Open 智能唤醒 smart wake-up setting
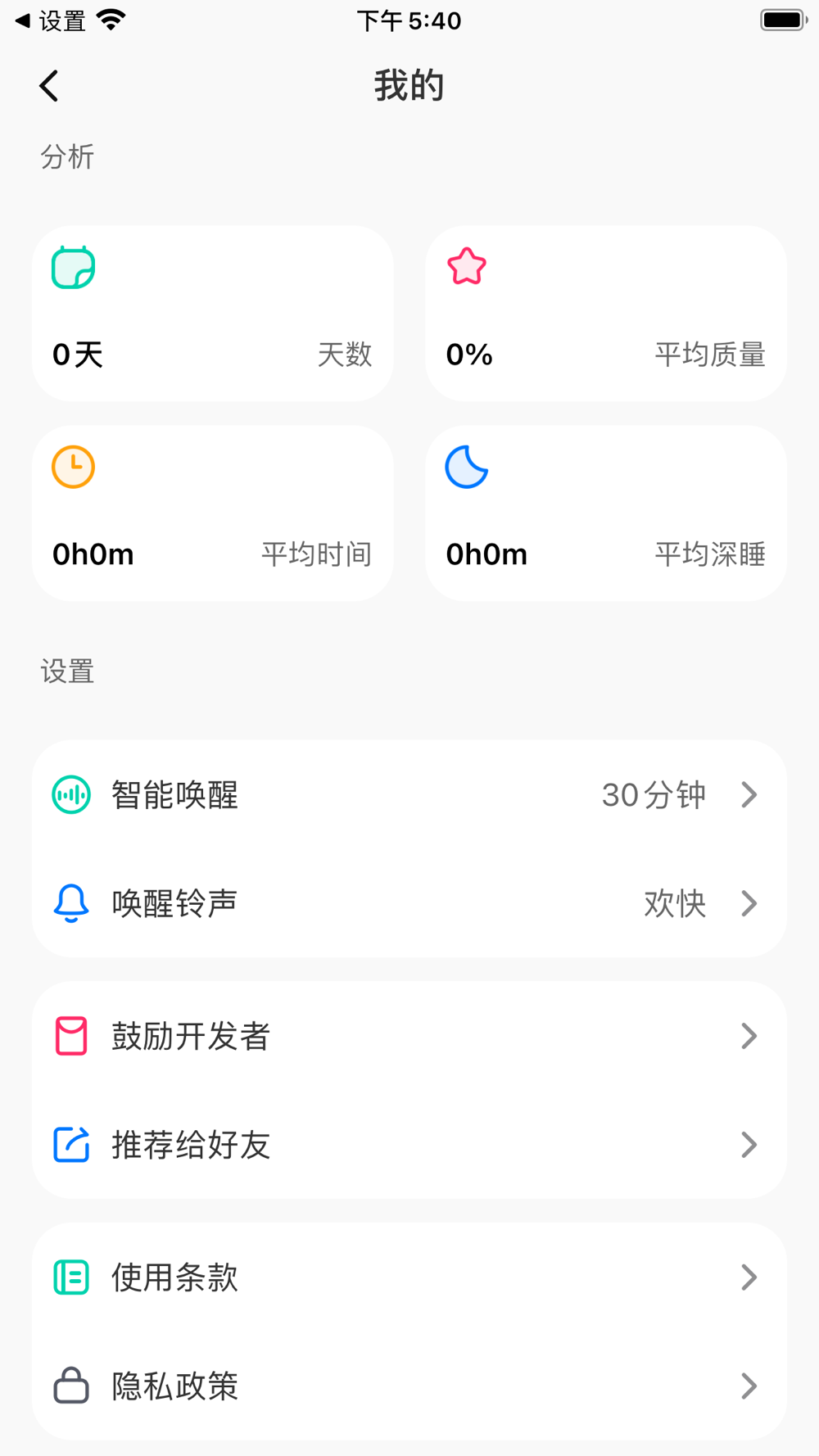This screenshot has height=1456, width=819. pos(408,794)
